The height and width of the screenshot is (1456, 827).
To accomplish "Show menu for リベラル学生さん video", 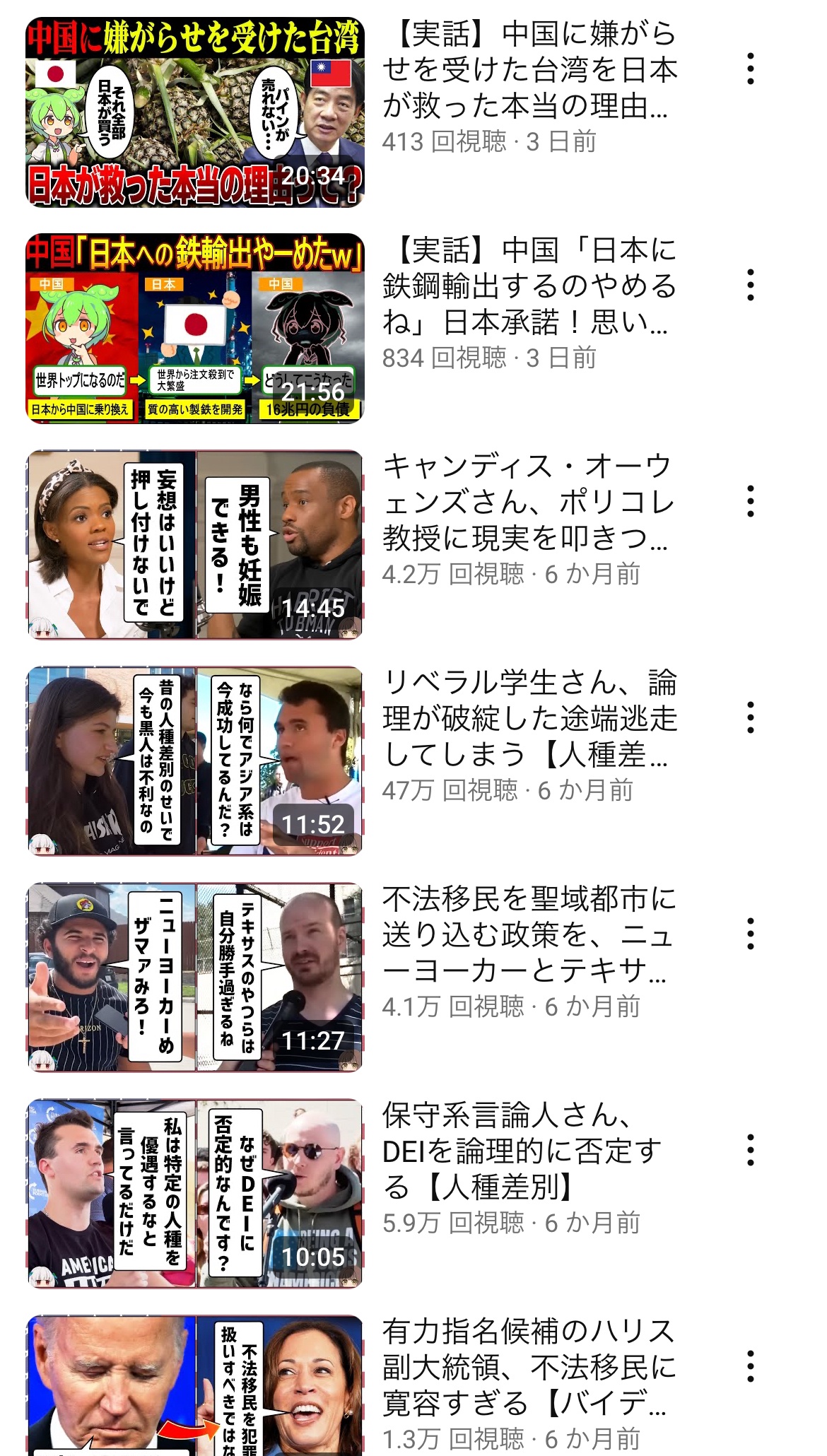I will [x=750, y=717].
